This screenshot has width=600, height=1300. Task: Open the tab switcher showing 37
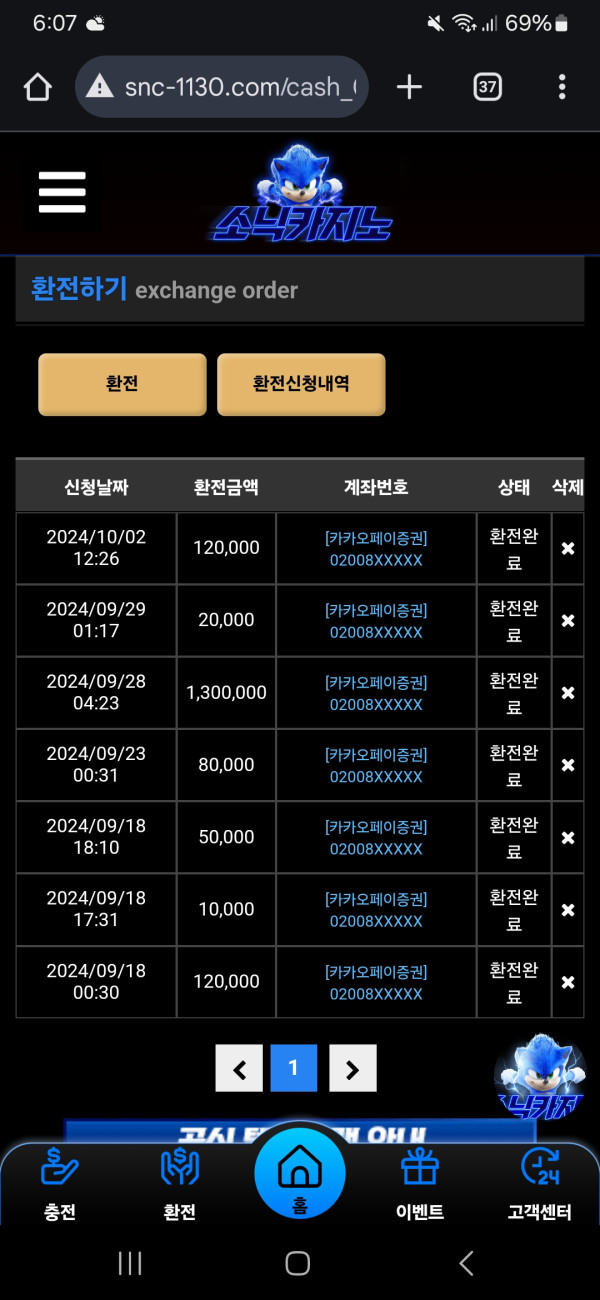pyautogui.click(x=487, y=87)
